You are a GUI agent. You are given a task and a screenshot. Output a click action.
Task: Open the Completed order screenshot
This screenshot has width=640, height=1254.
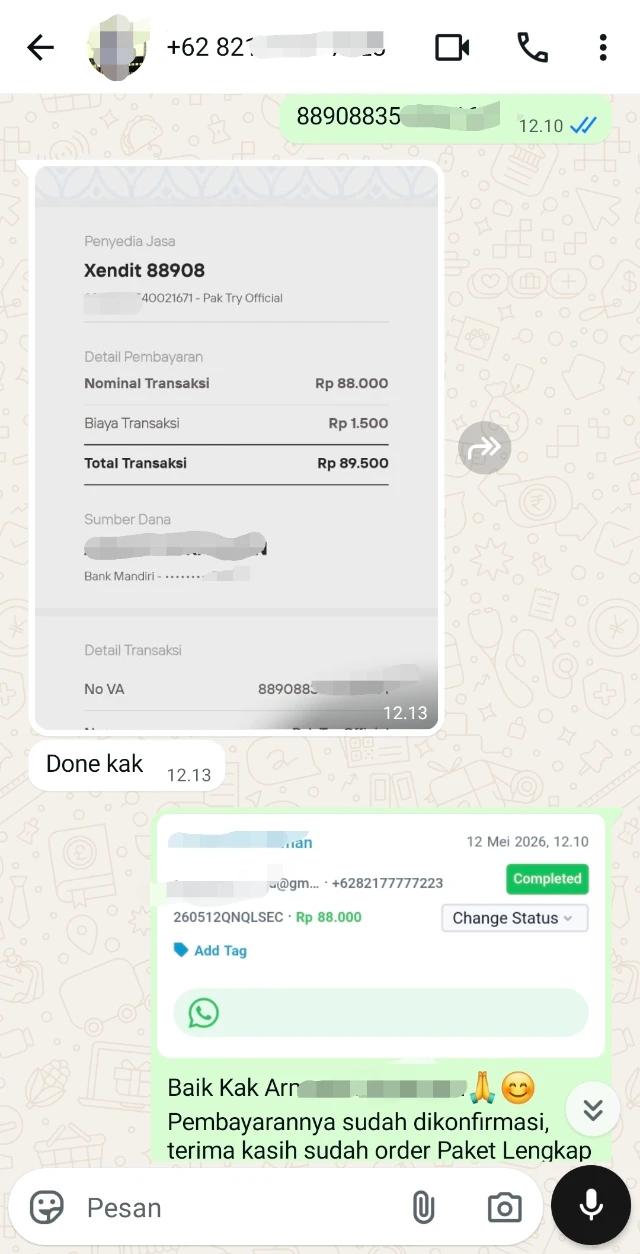tap(381, 936)
